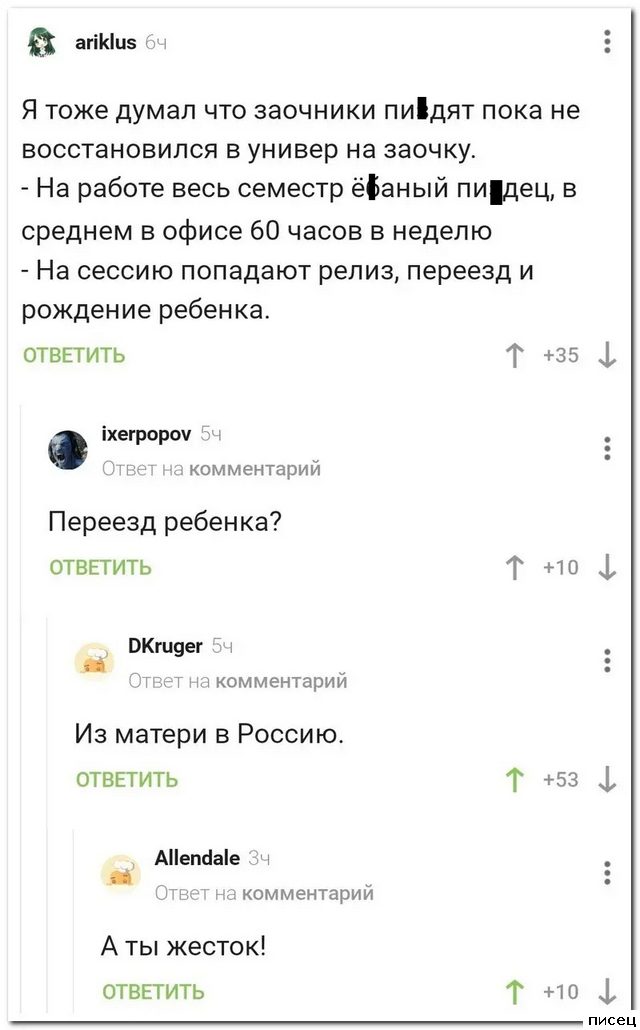Open Allendale's profile
The height and width of the screenshot is (1030, 640).
coord(197,858)
